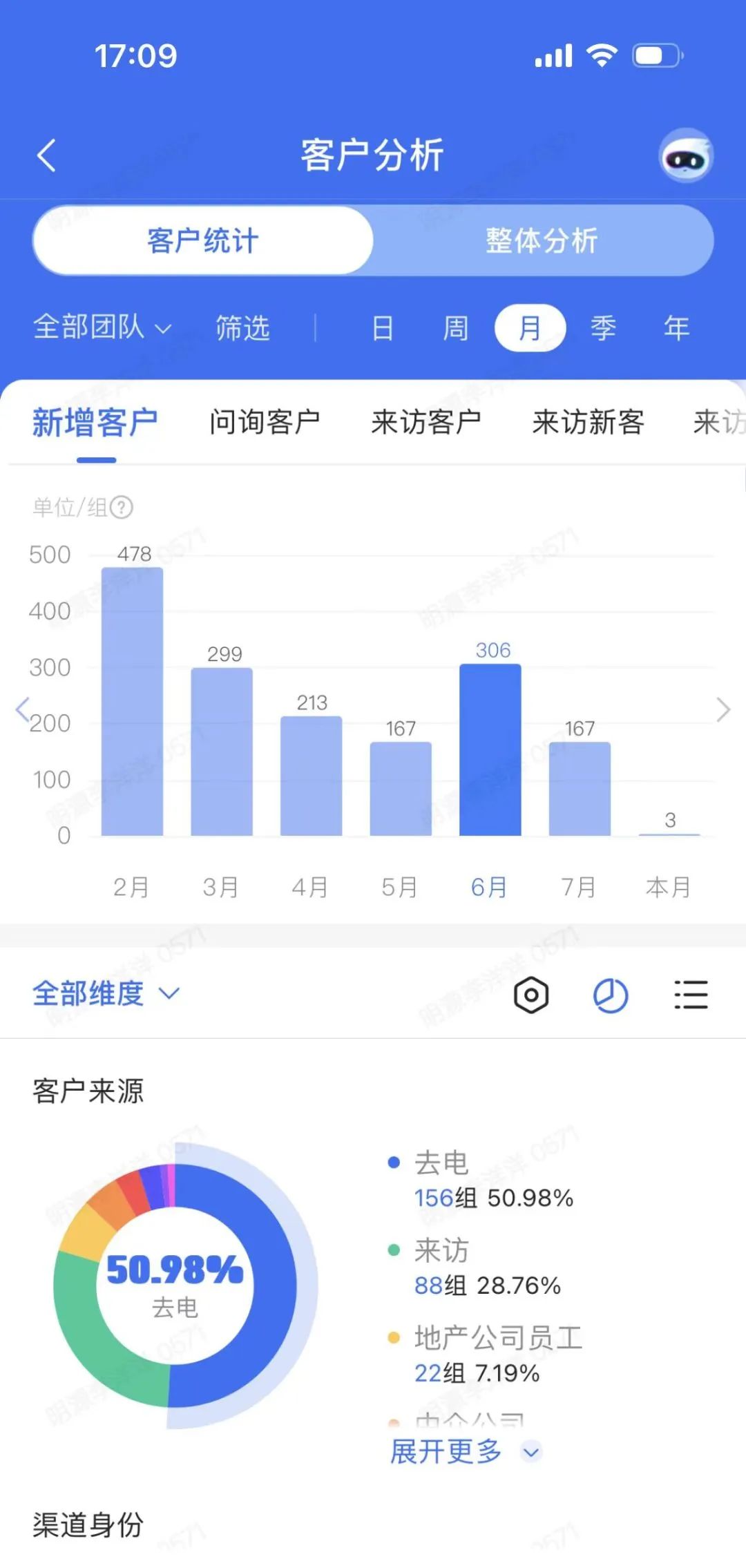746x1568 pixels.
Task: Select the 日 time period
Action: tap(383, 328)
